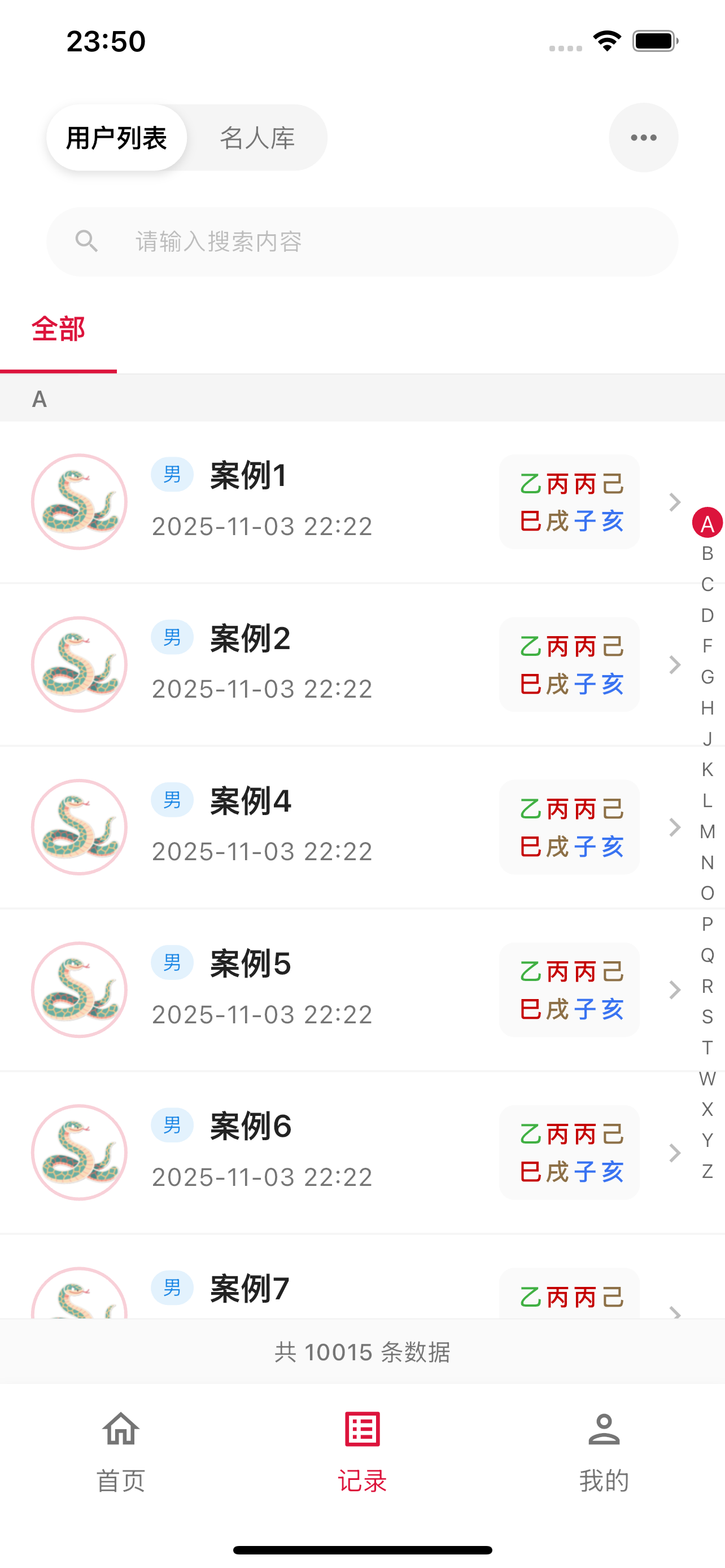Screen dimensions: 725x1568
Task: Click the red A index bubble on right edge
Action: pos(706,522)
